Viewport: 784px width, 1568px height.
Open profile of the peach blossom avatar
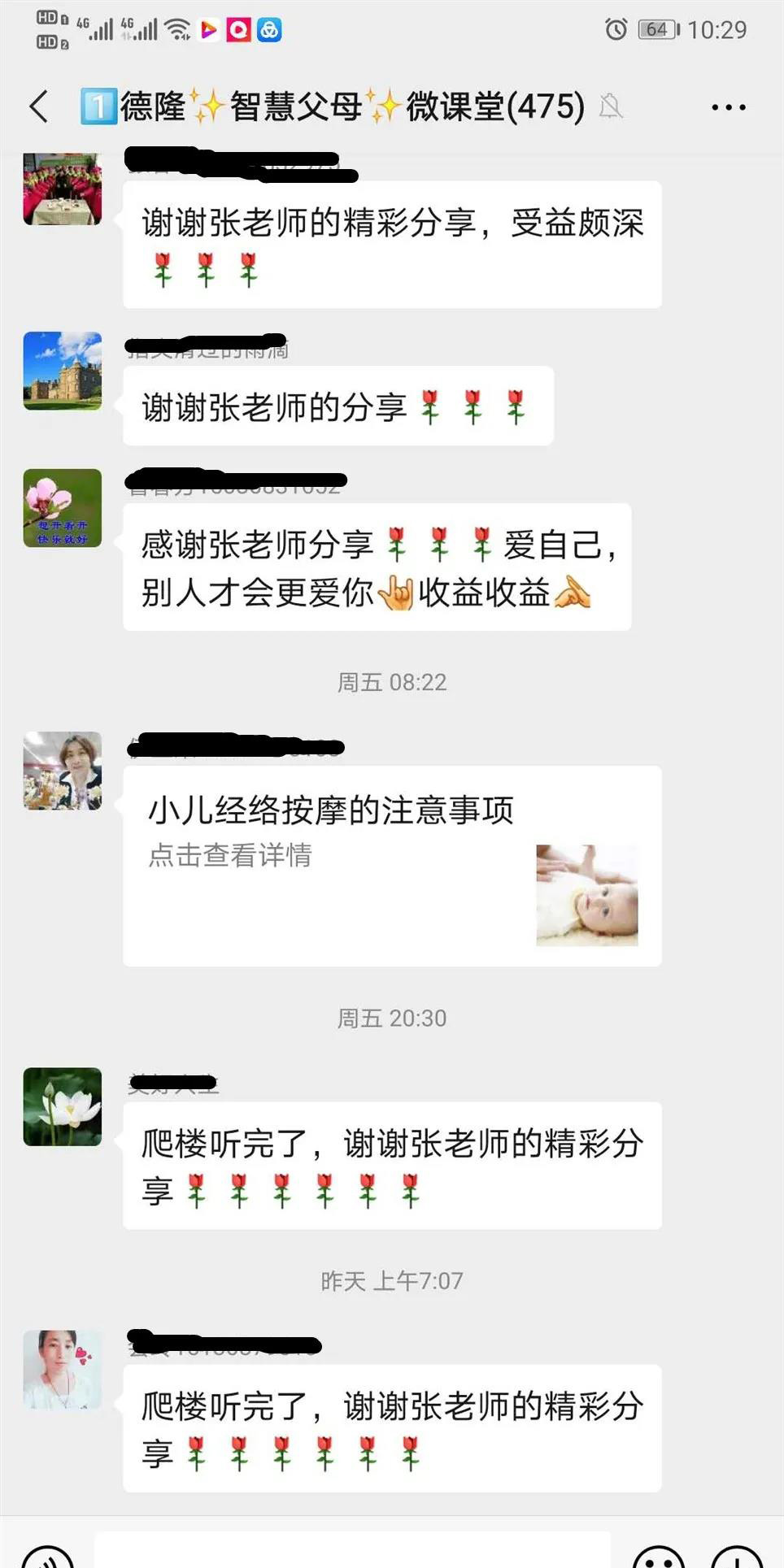(x=63, y=508)
